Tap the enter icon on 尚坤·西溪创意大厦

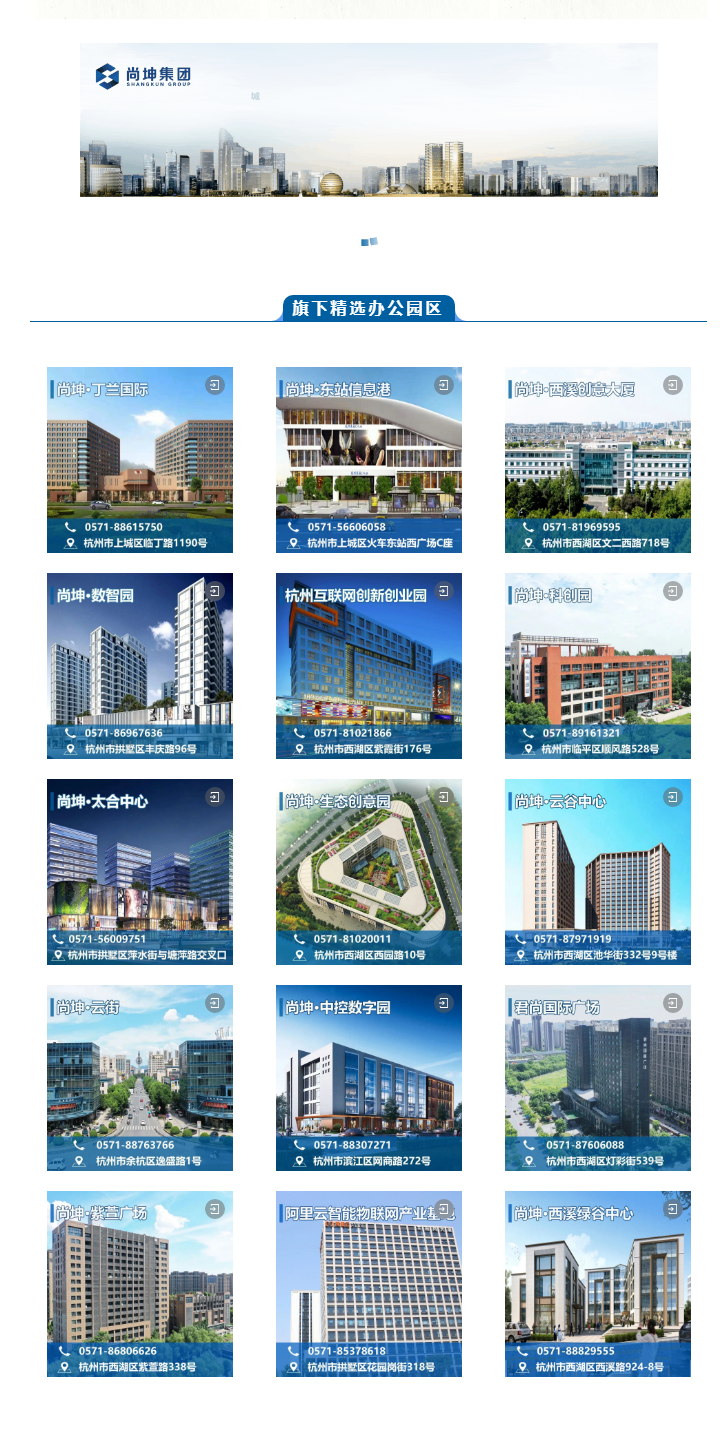click(x=673, y=385)
